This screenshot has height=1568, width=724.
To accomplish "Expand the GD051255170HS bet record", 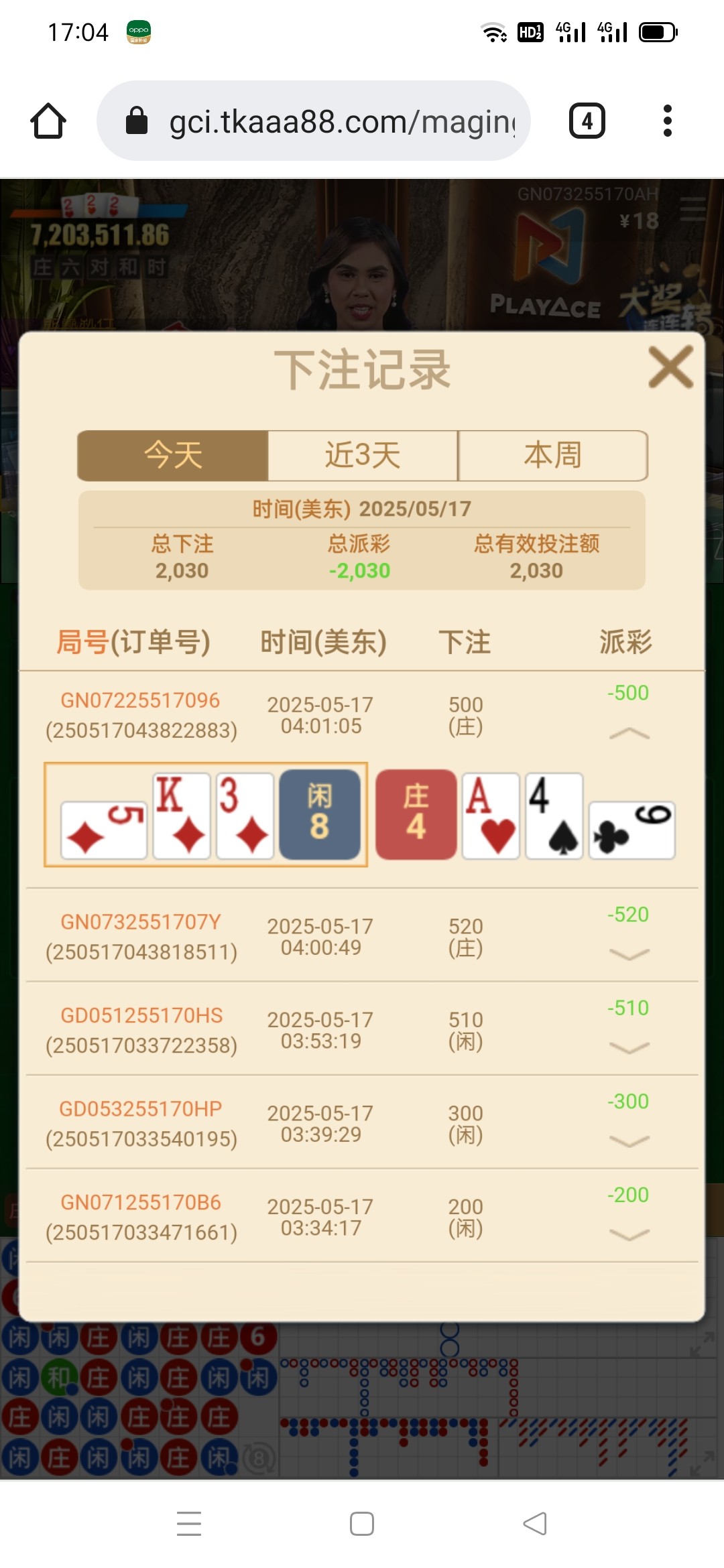I will [x=629, y=1047].
